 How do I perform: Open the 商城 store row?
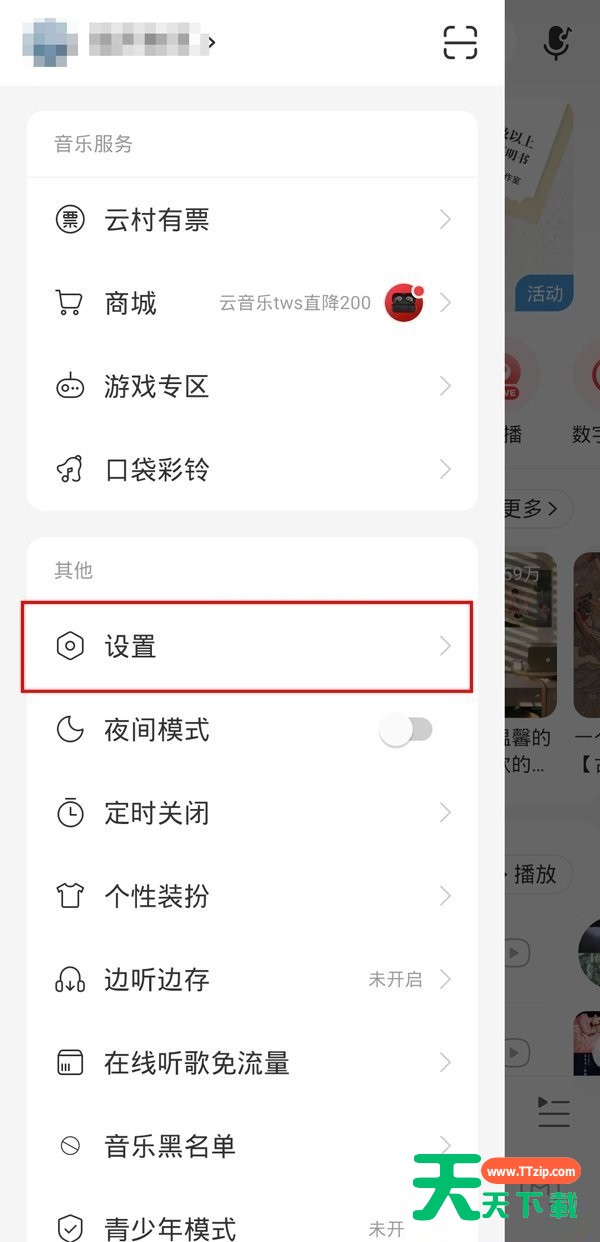(x=252, y=303)
